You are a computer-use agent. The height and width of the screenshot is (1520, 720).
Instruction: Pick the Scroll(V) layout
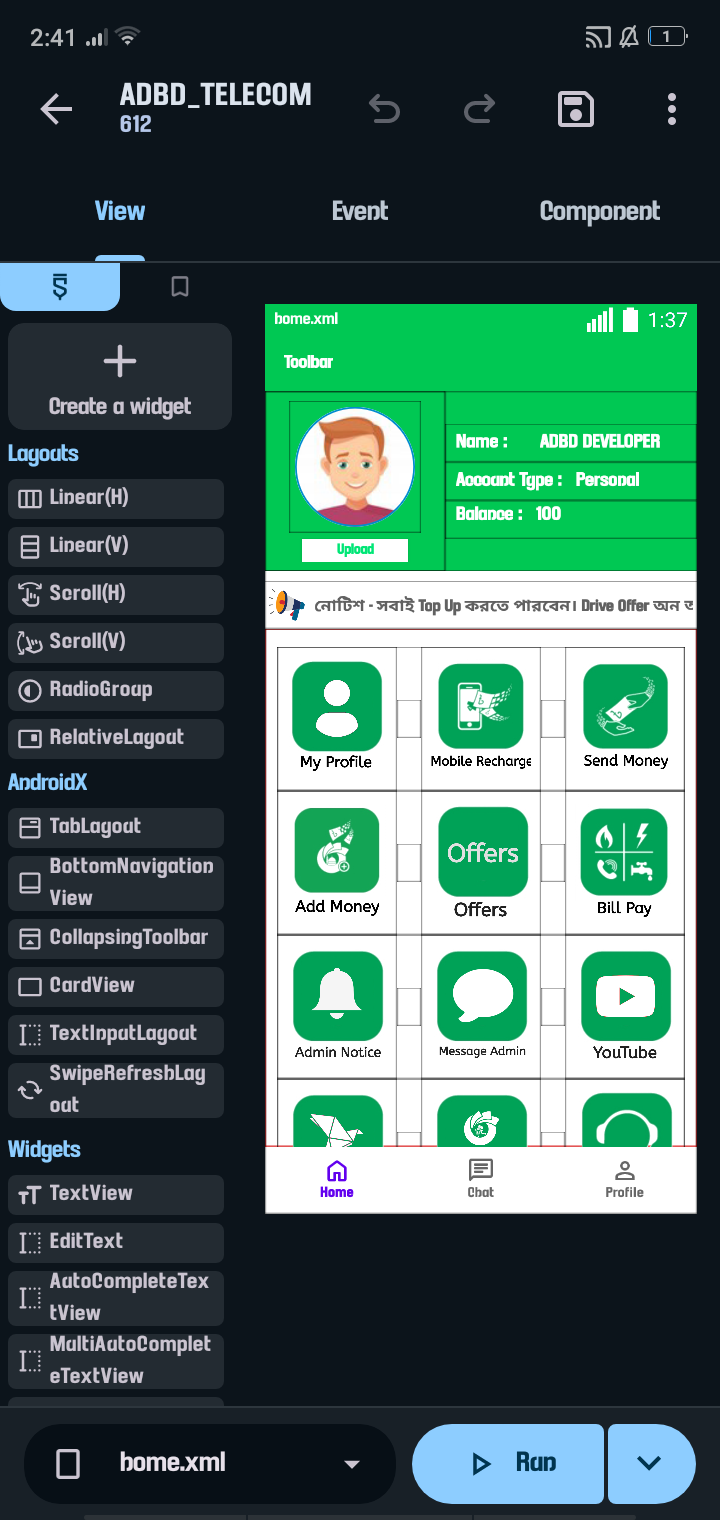point(116,642)
